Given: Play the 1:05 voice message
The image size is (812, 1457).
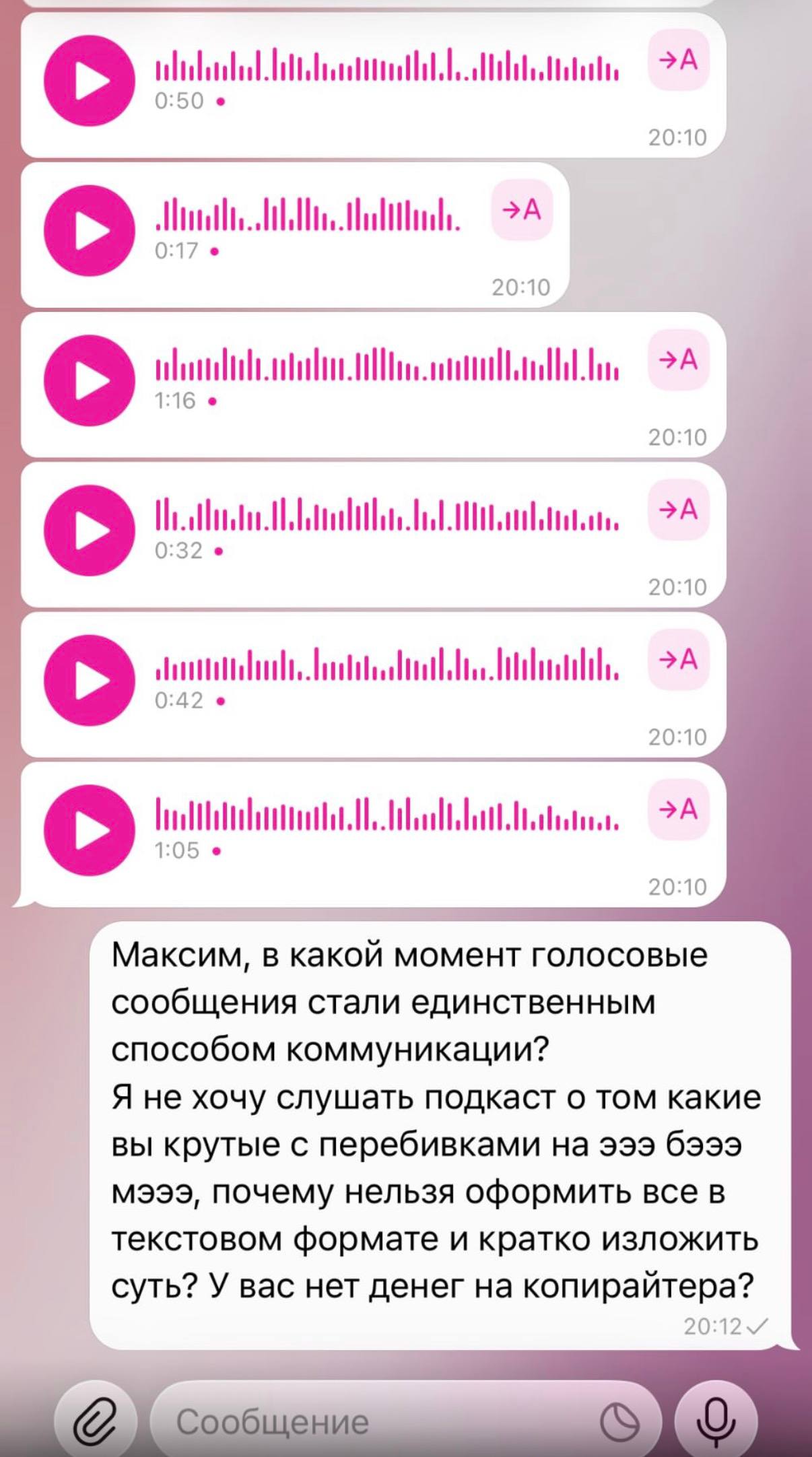Looking at the screenshot, I should point(90,830).
